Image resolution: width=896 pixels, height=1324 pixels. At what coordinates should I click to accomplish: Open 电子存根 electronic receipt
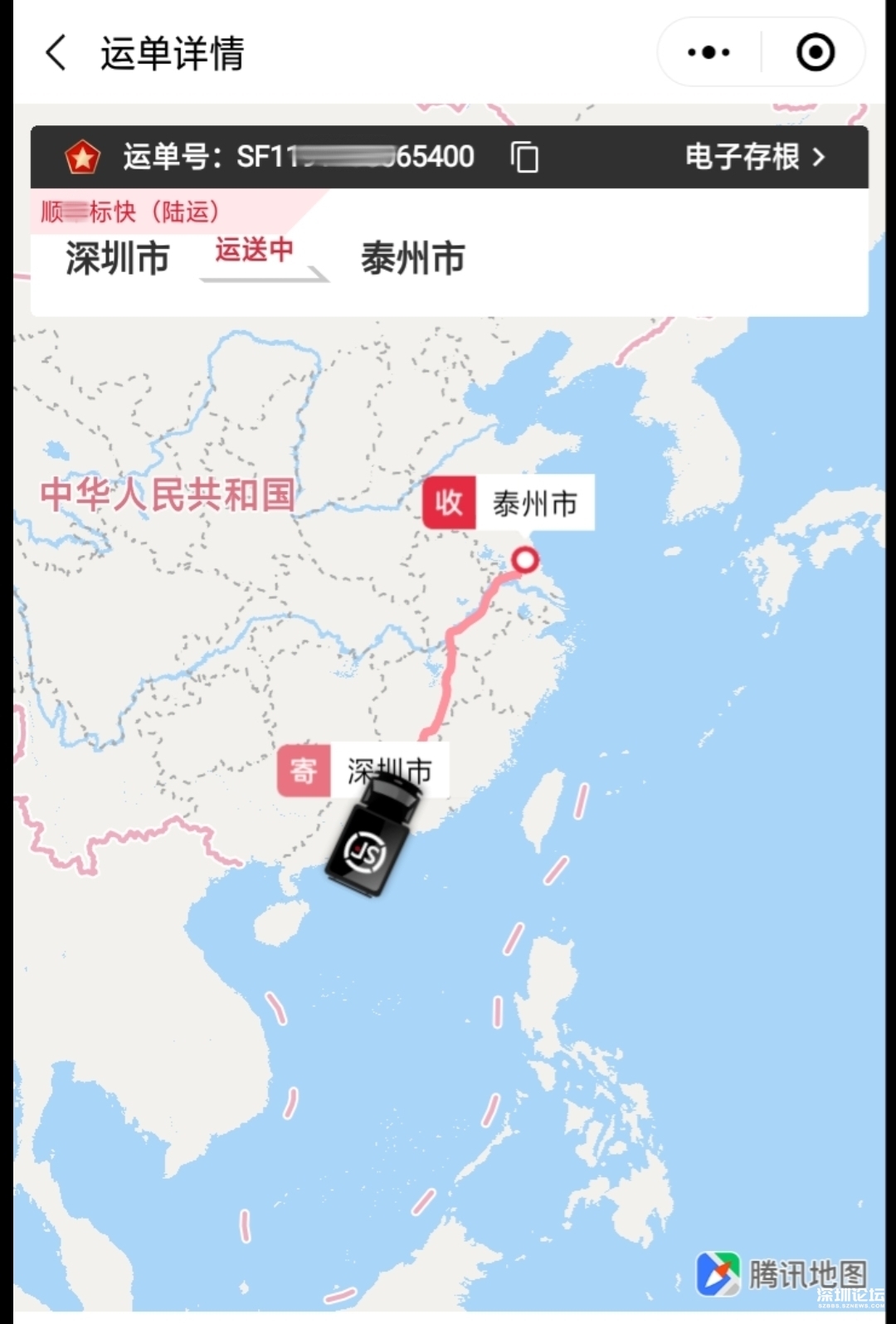point(755,157)
